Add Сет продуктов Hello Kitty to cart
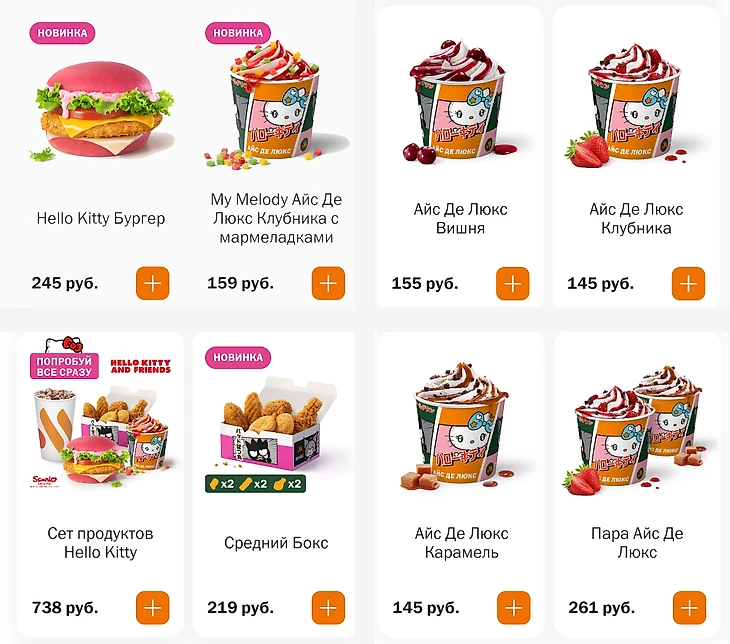 click(152, 607)
